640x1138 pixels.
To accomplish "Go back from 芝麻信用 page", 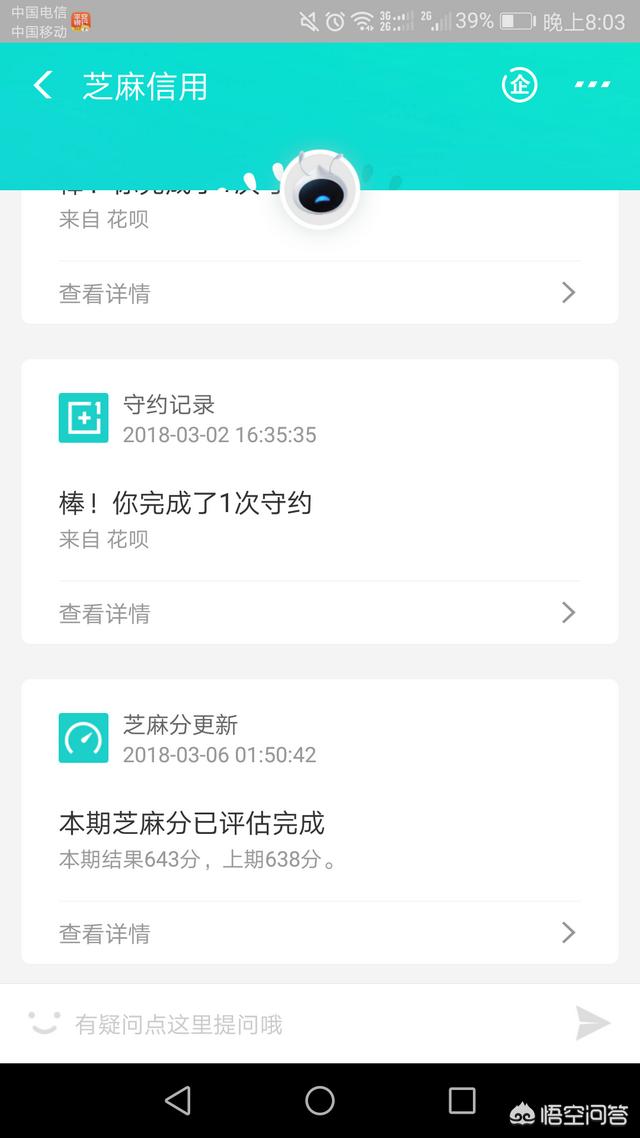I will tap(44, 86).
